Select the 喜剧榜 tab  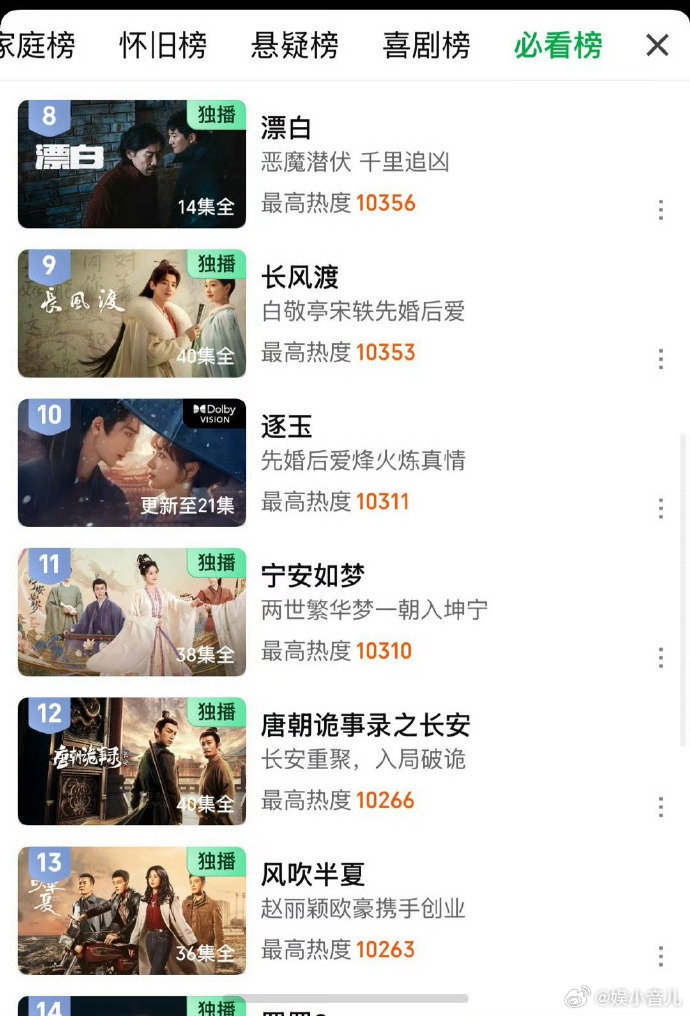click(426, 45)
